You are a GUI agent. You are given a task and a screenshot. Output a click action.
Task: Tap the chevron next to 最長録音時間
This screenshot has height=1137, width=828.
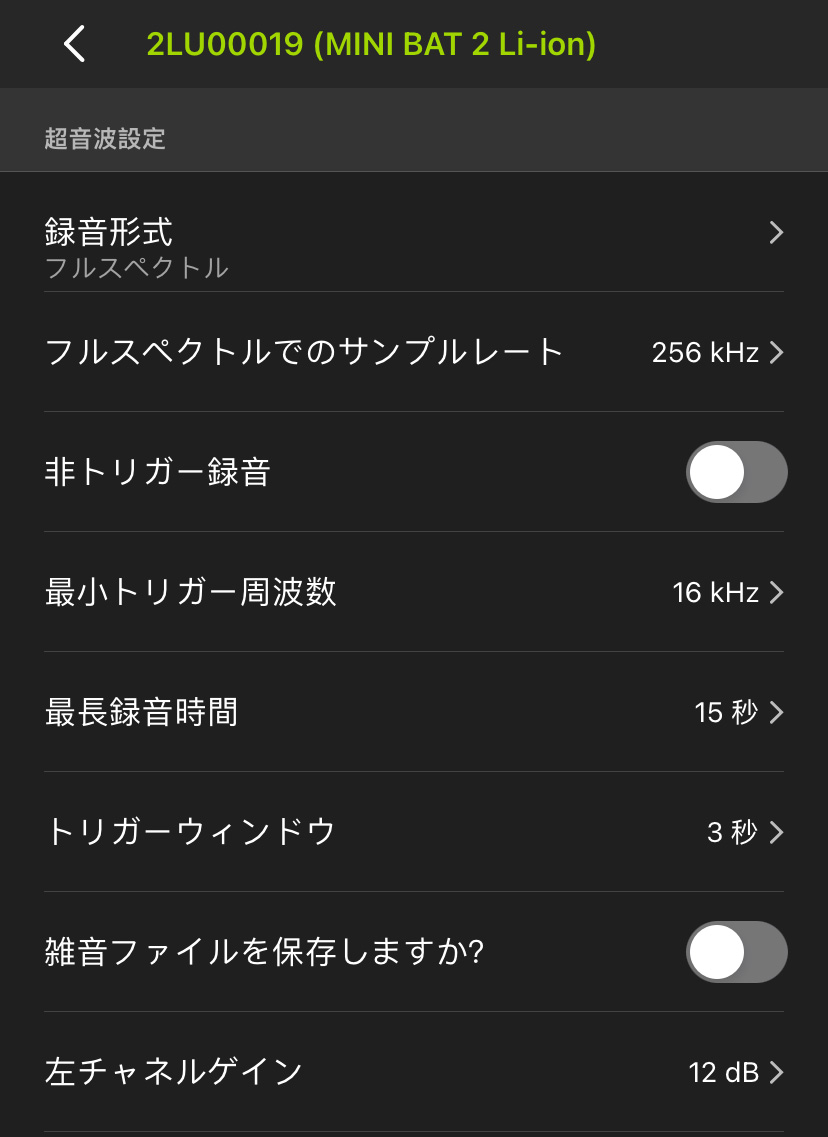776,712
